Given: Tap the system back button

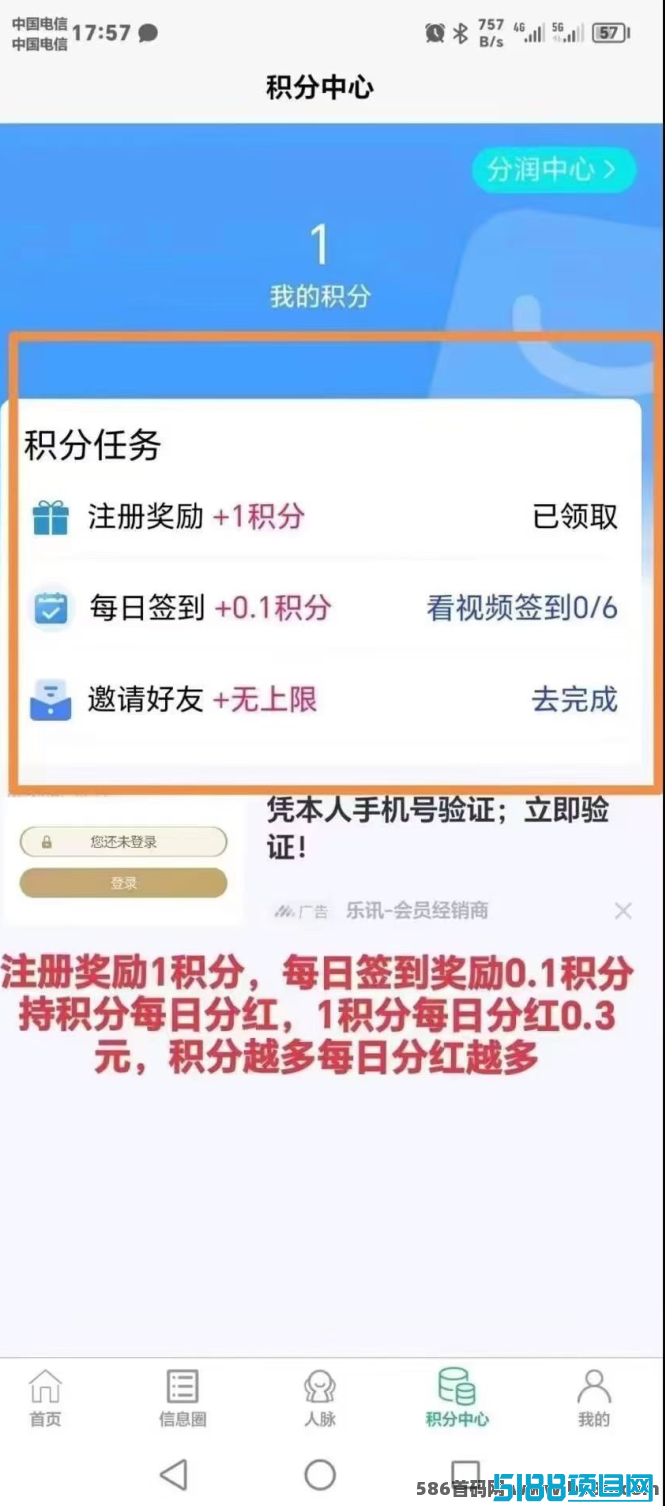Looking at the screenshot, I should point(174,1474).
